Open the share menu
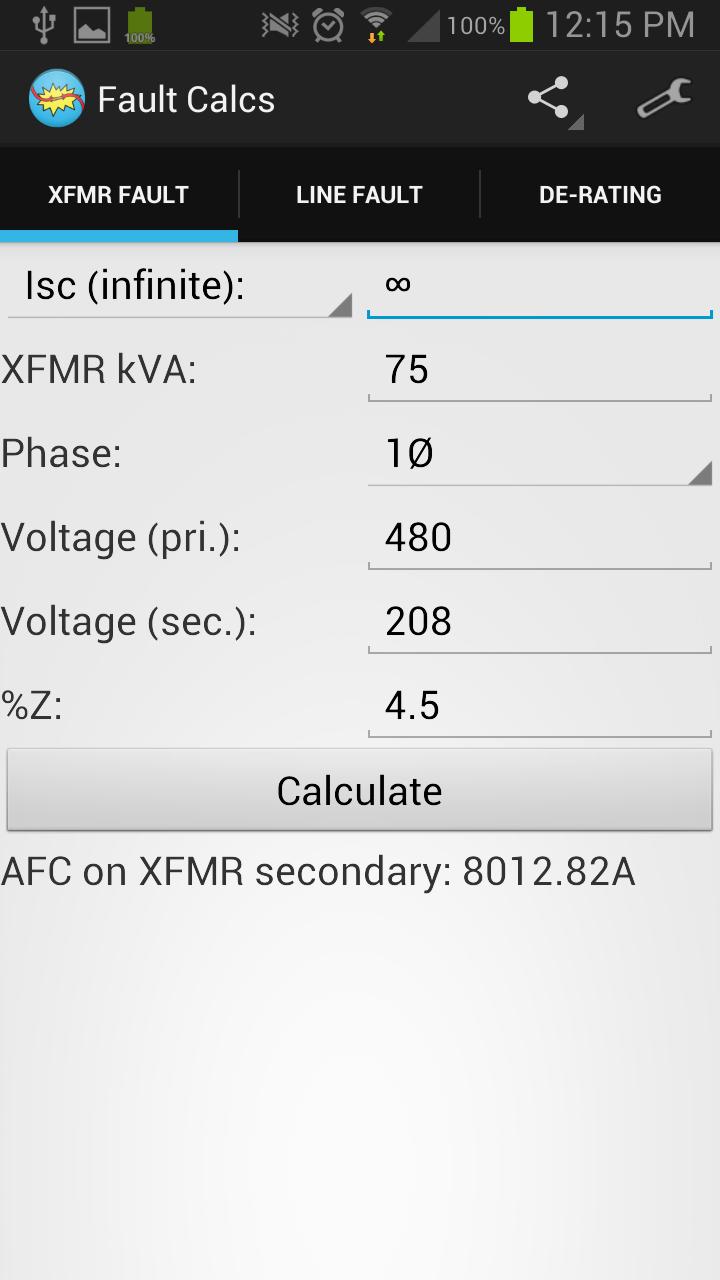 pos(551,99)
